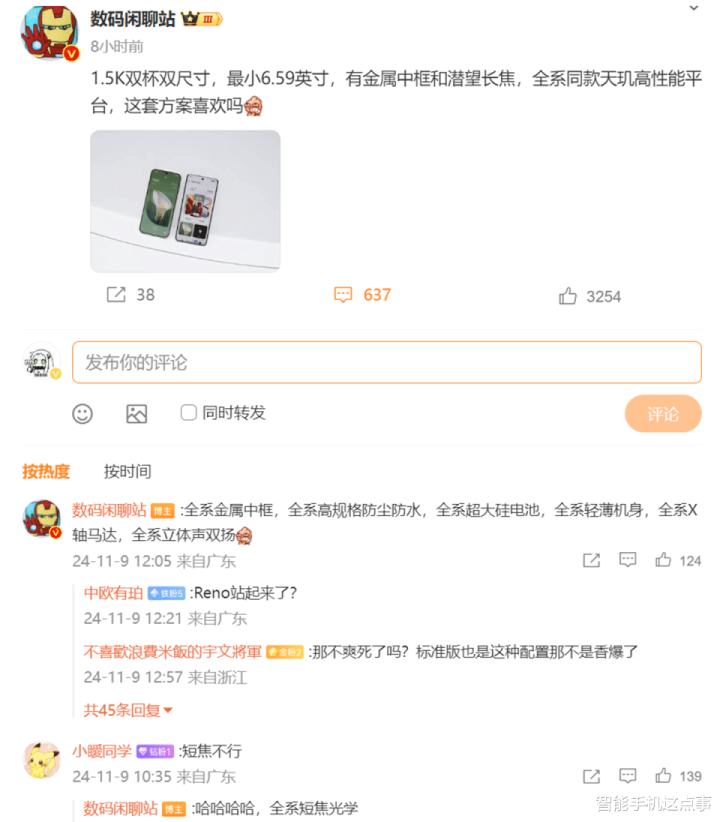Tap the 发布你的评论 comment field

point(386,362)
